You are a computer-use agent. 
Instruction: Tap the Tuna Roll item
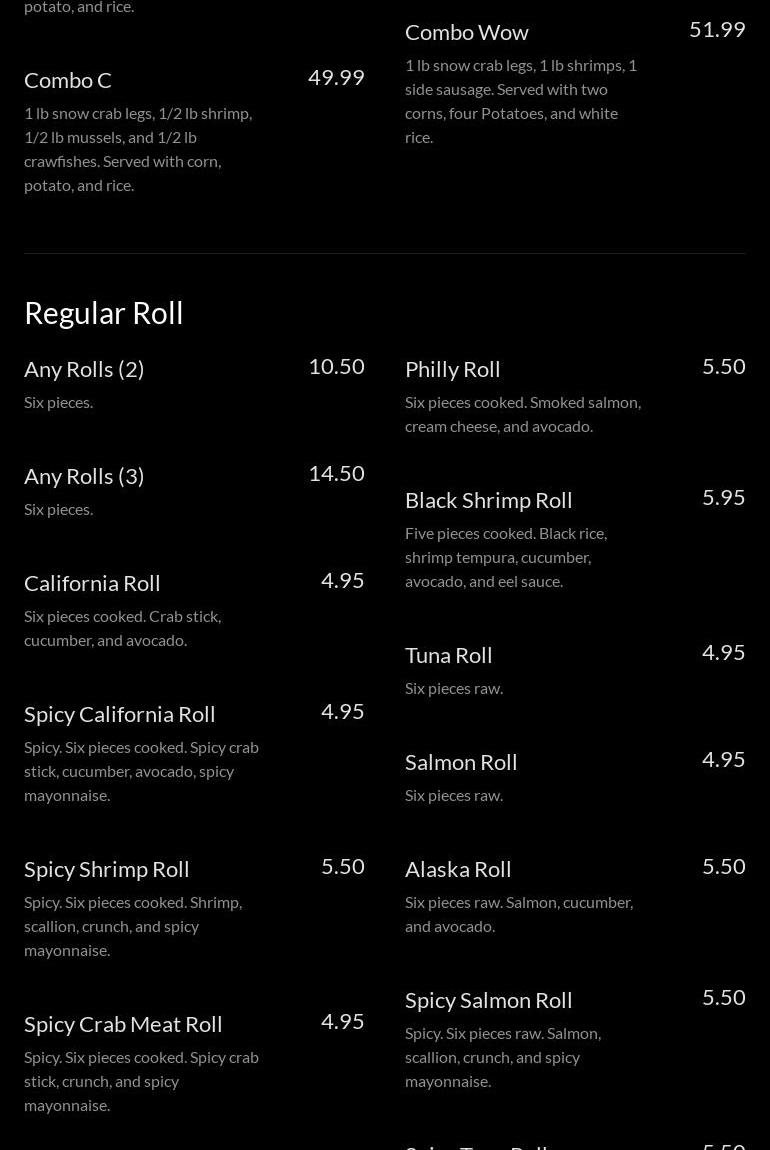click(x=448, y=655)
